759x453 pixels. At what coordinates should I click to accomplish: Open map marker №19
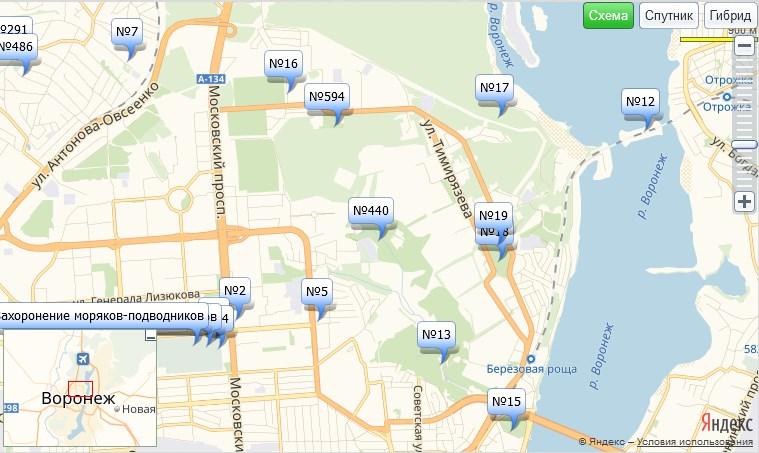click(x=494, y=215)
